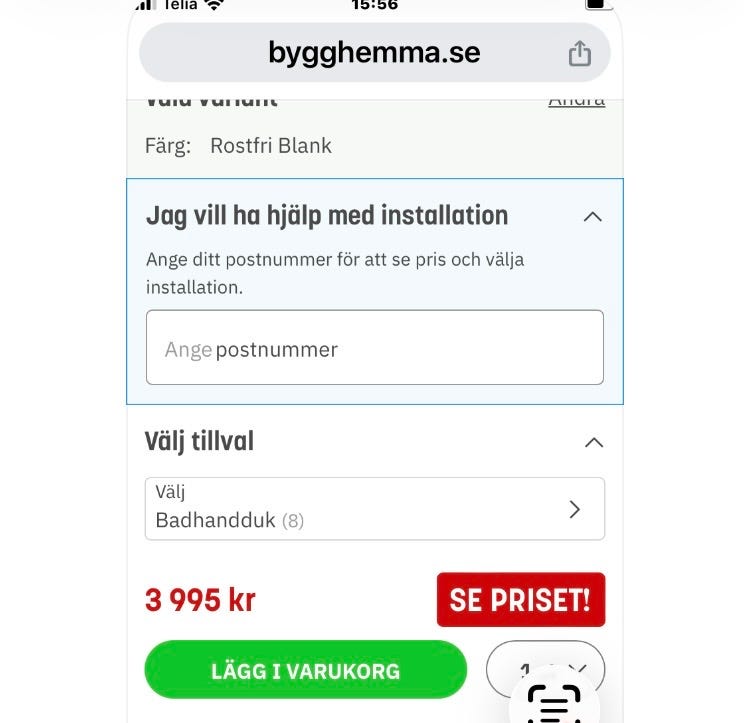744x723 pixels.
Task: Share this page from the browser
Action: coord(580,53)
